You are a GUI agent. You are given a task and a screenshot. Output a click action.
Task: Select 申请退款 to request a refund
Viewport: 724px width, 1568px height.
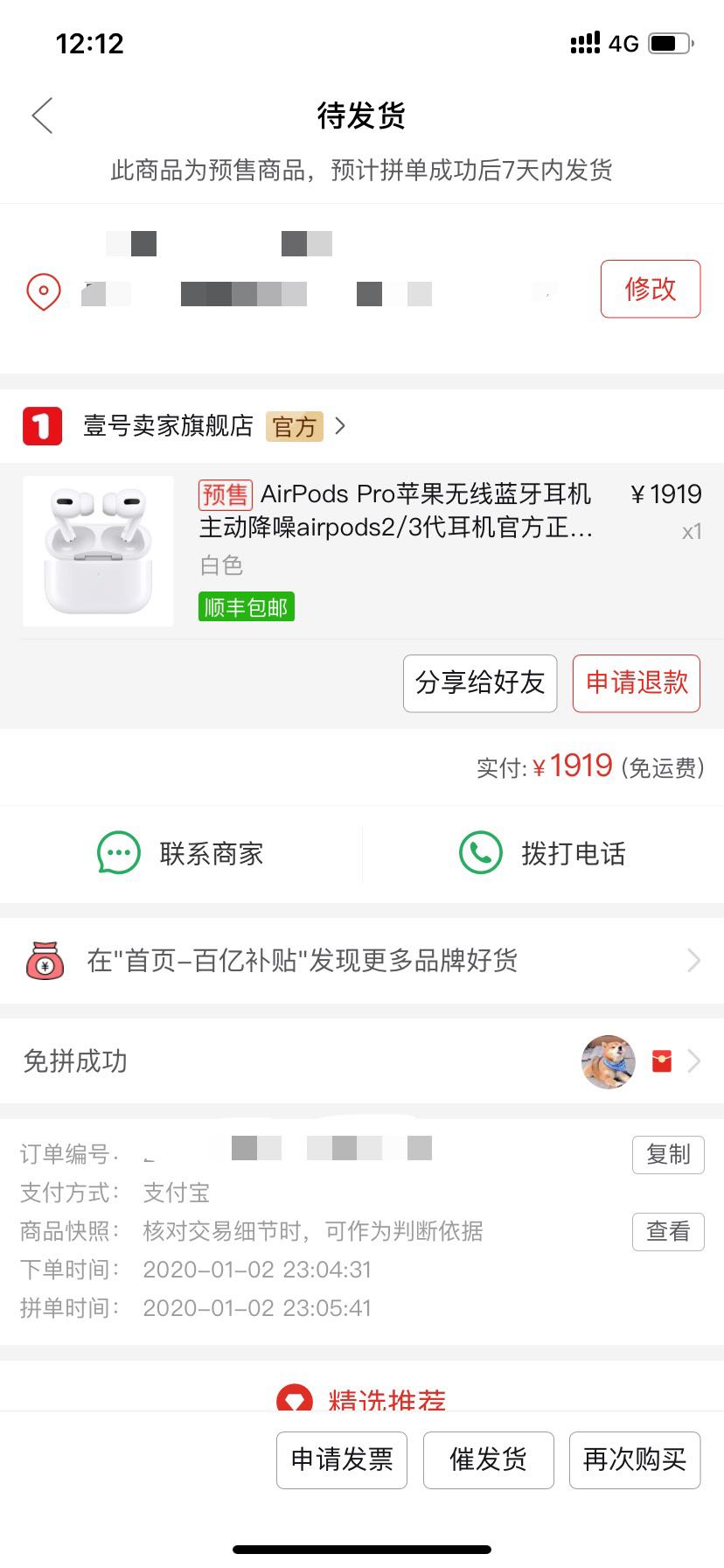[637, 683]
